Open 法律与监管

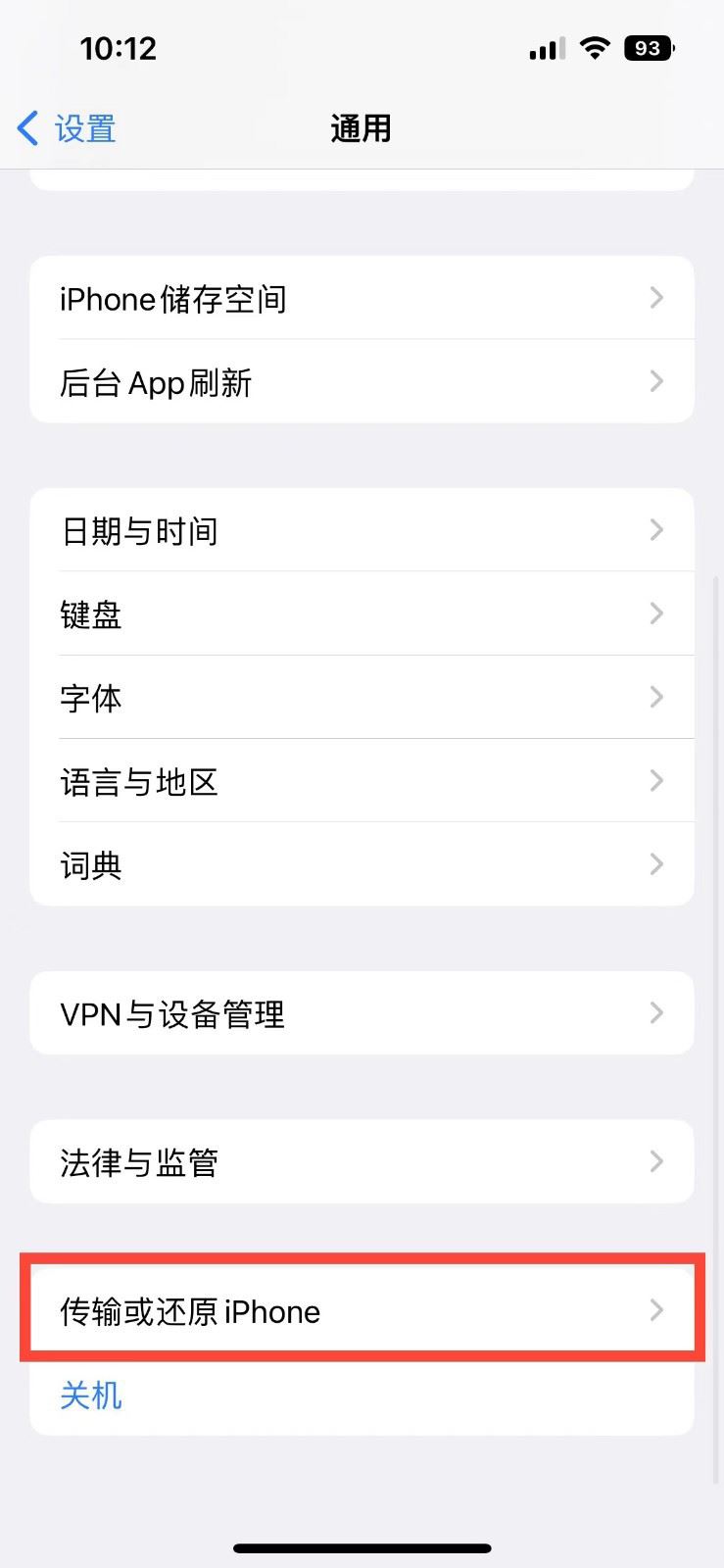pos(361,1162)
